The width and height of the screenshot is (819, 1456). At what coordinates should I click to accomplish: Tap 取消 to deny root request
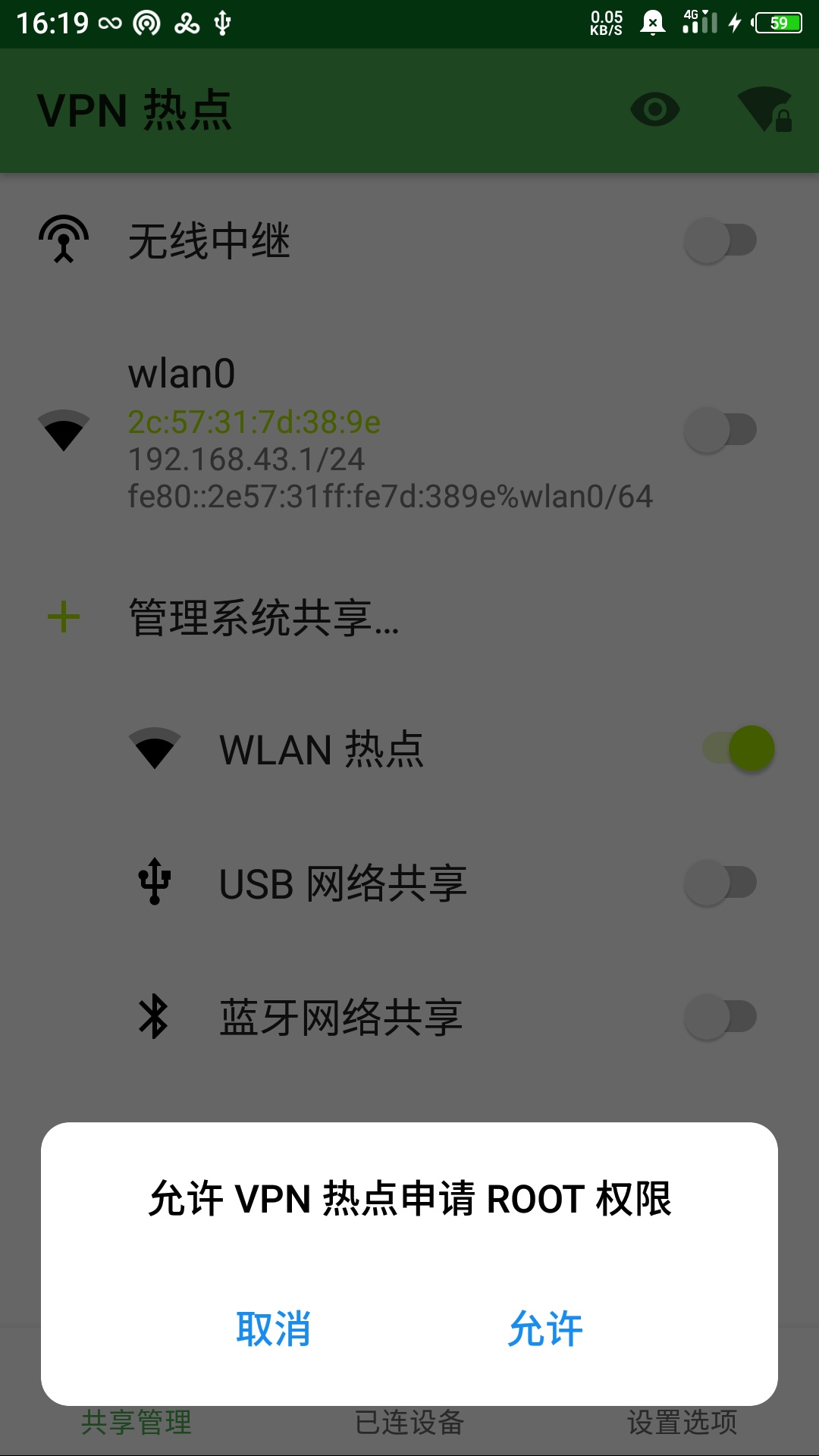[273, 1329]
